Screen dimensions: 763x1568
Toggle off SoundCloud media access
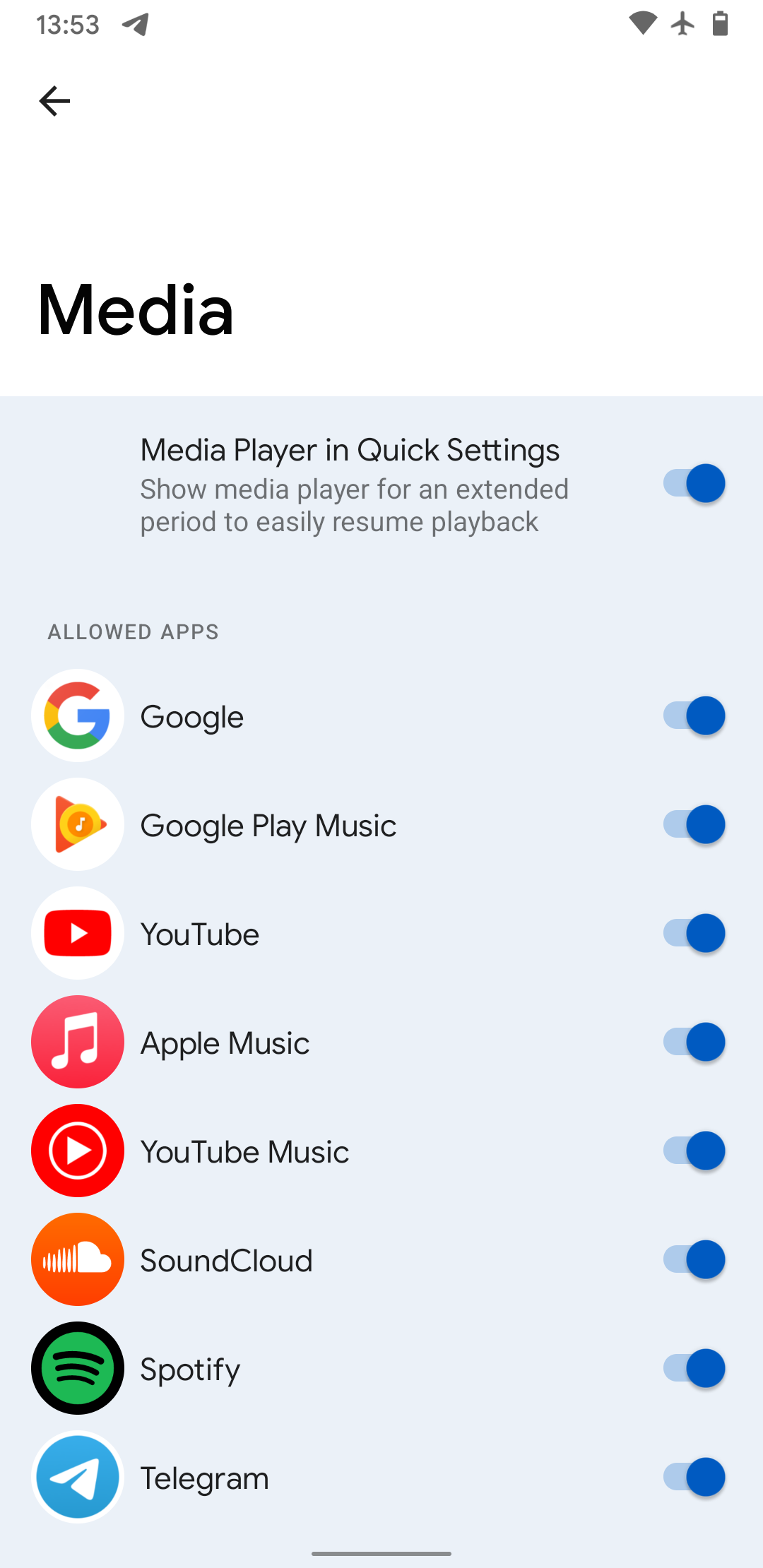point(694,1260)
